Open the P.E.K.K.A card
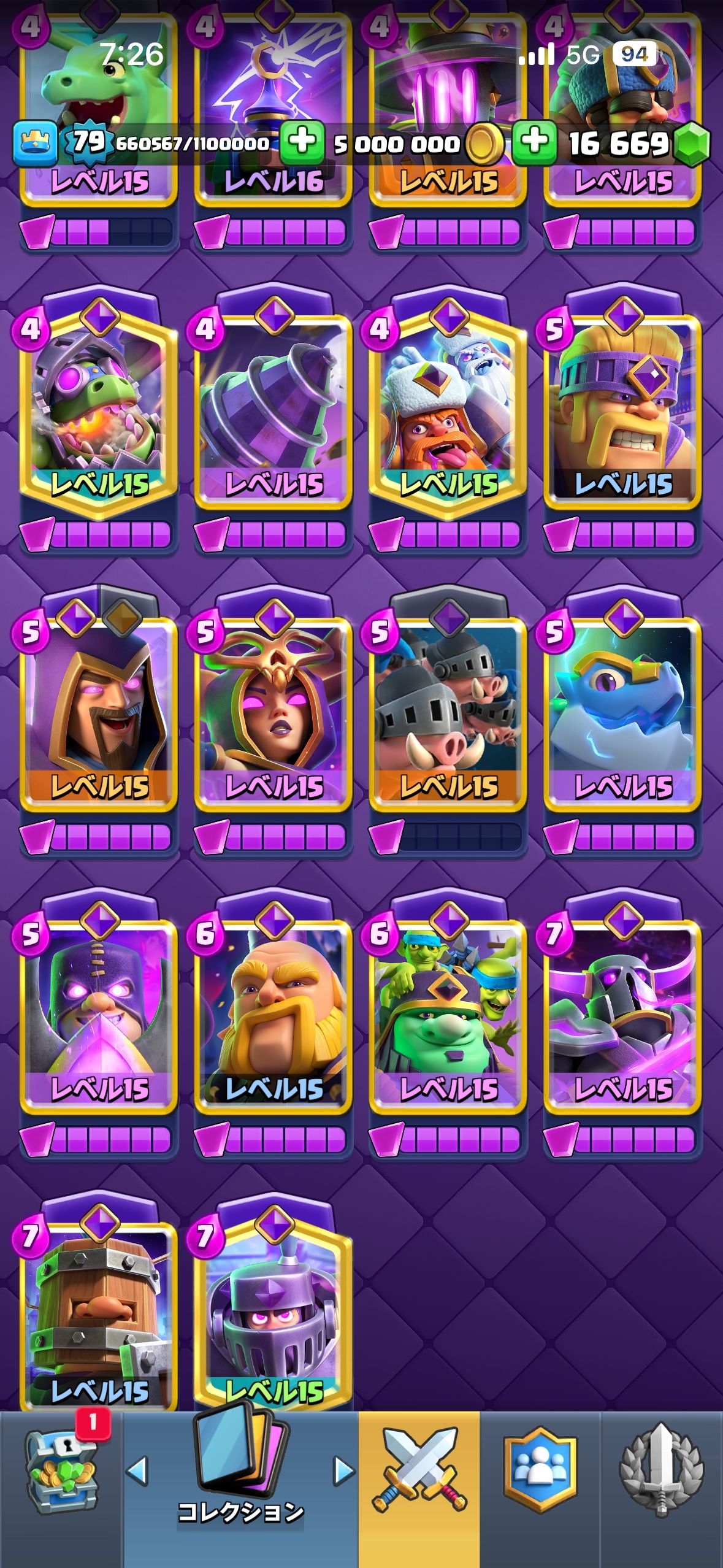The image size is (723, 1568). pos(622,1015)
